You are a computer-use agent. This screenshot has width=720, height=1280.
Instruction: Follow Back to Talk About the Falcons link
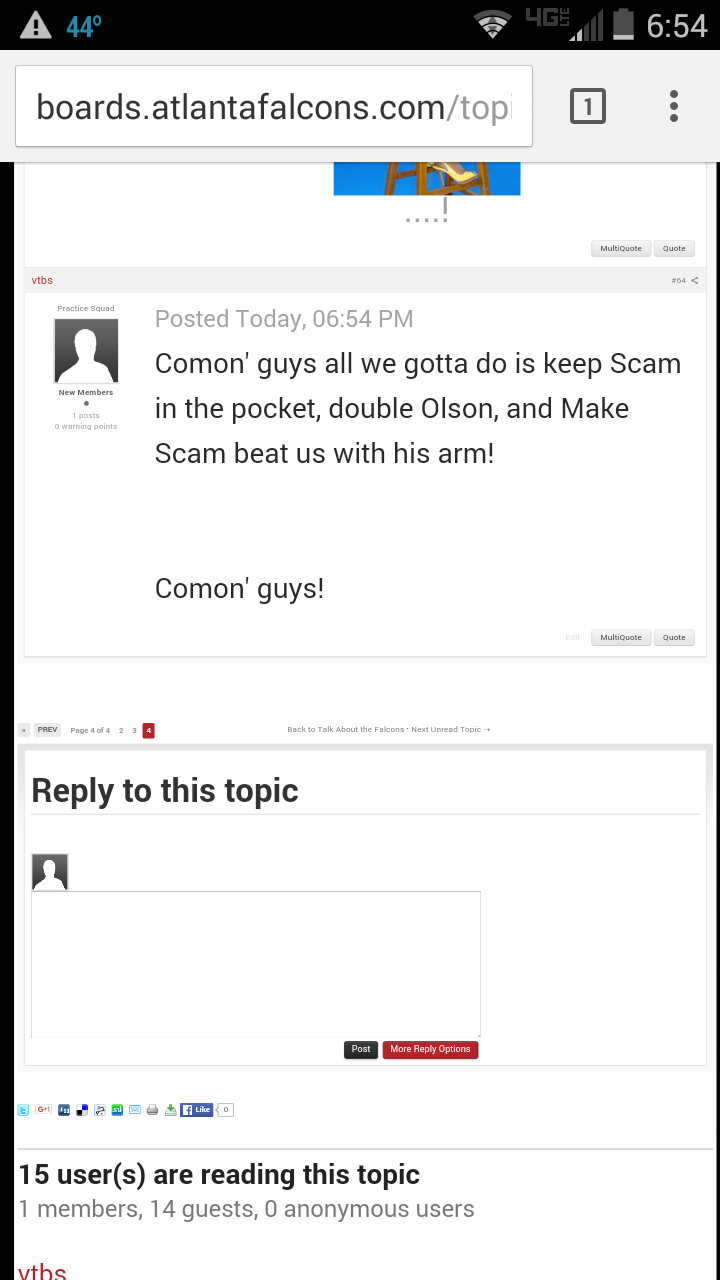[x=345, y=730]
